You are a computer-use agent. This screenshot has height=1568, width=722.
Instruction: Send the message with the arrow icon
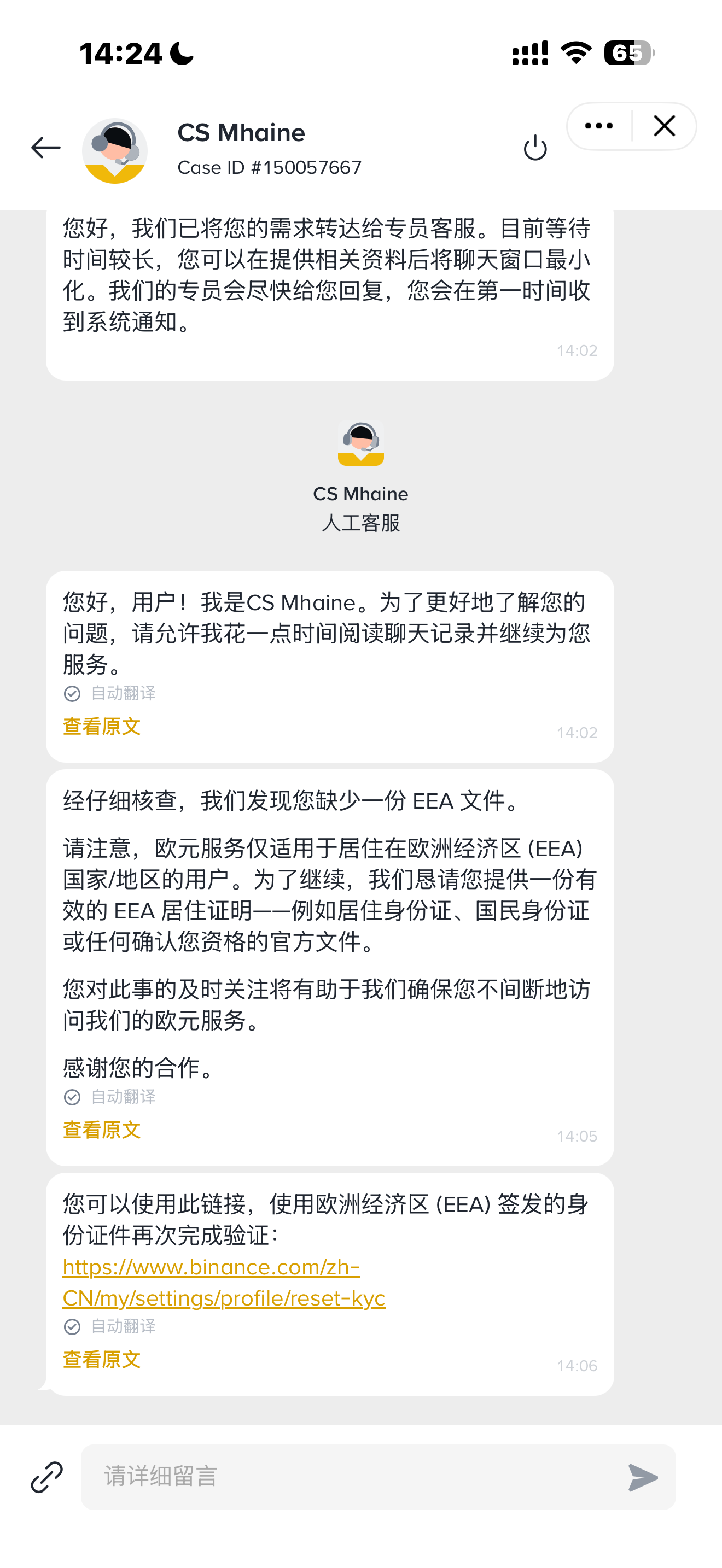tap(643, 1477)
